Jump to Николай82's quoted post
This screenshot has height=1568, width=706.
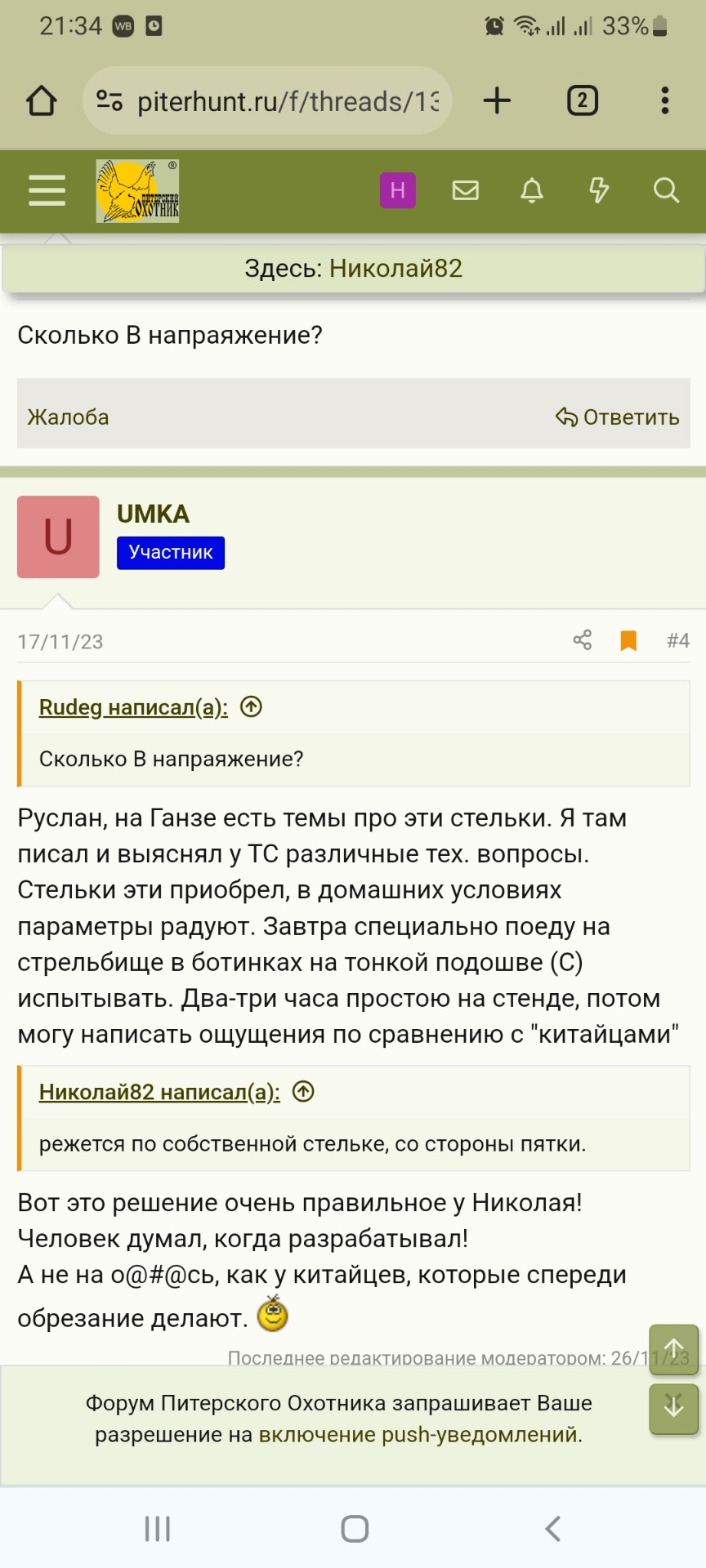[x=303, y=1092]
